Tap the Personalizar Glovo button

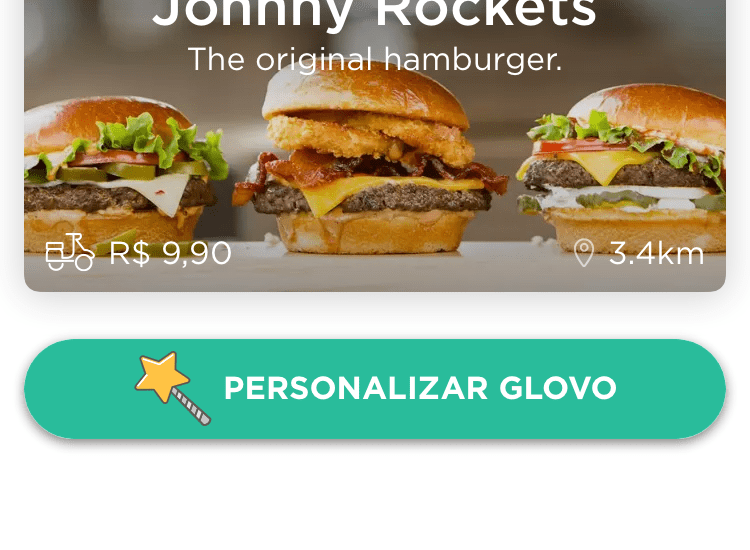click(x=375, y=388)
